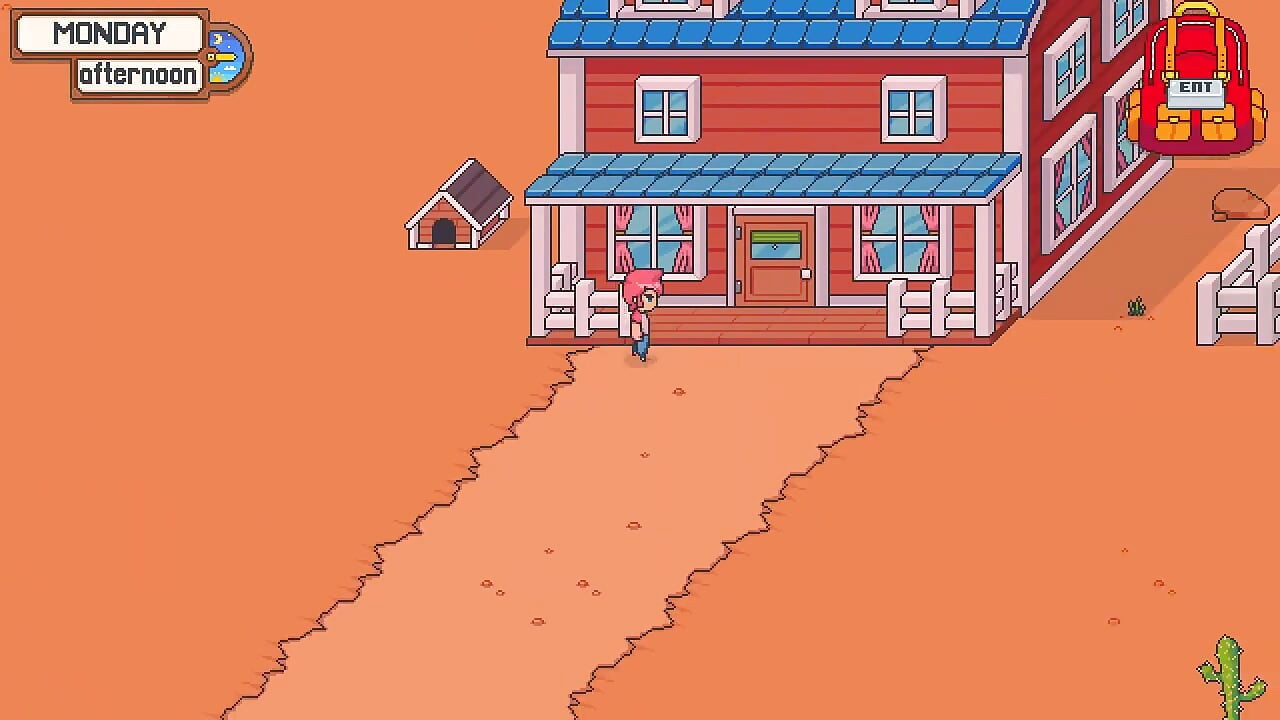The width and height of the screenshot is (1280, 720).
Task: Tap the front door of the house
Action: [x=775, y=260]
